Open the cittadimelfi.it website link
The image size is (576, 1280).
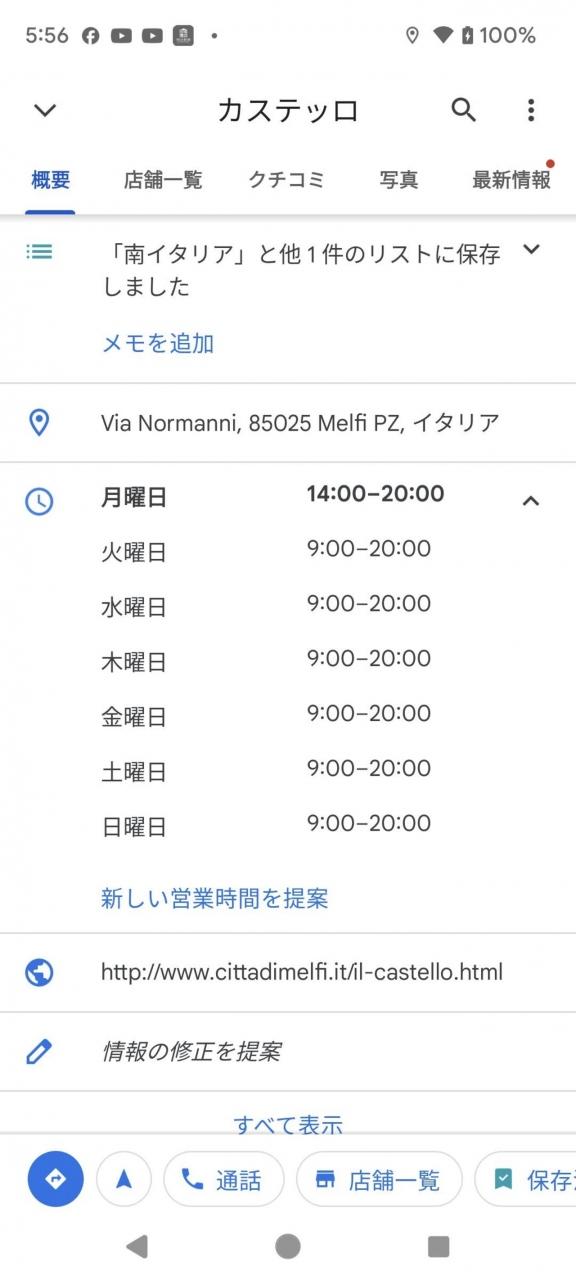coord(288,972)
